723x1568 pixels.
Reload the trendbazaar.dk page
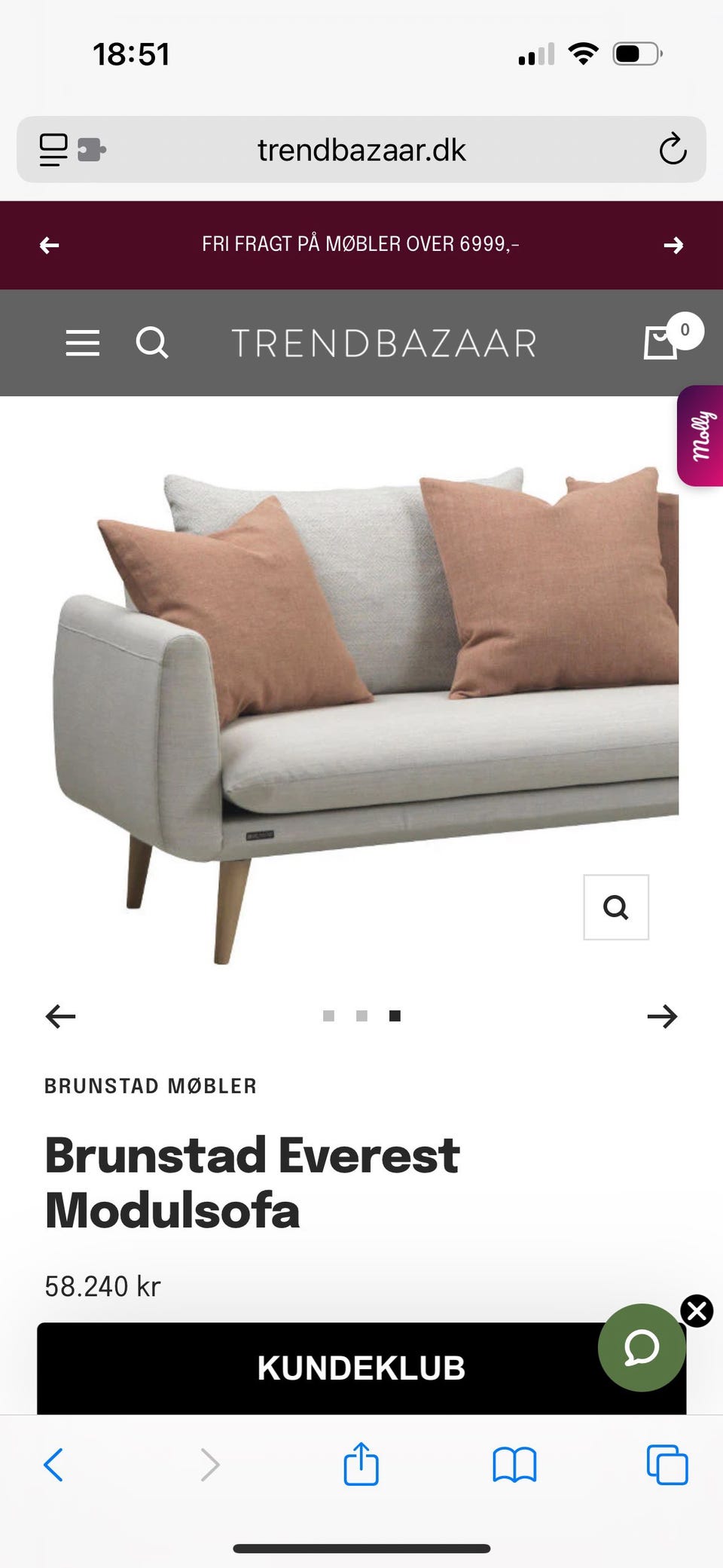tap(673, 148)
